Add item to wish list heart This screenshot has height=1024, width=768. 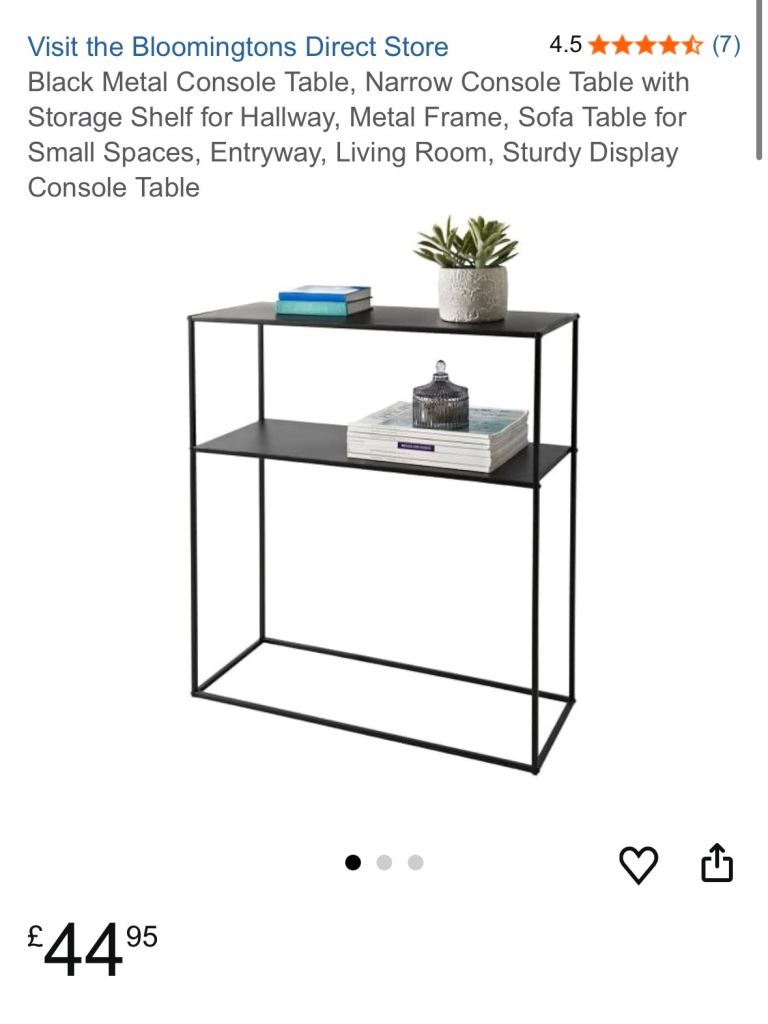tap(639, 864)
